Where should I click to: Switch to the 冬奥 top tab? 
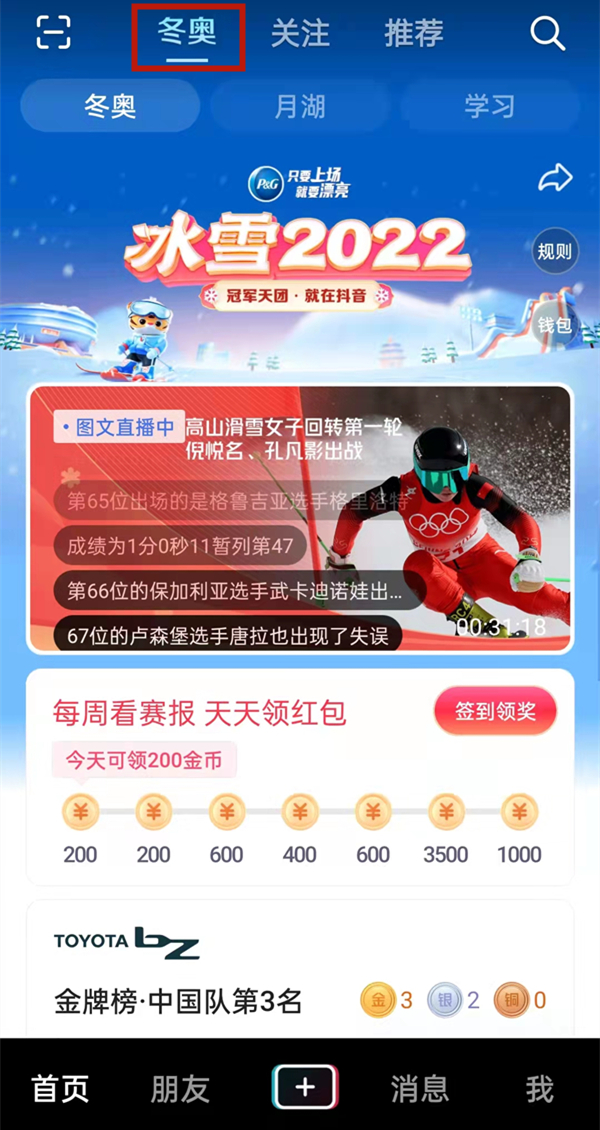point(187,34)
